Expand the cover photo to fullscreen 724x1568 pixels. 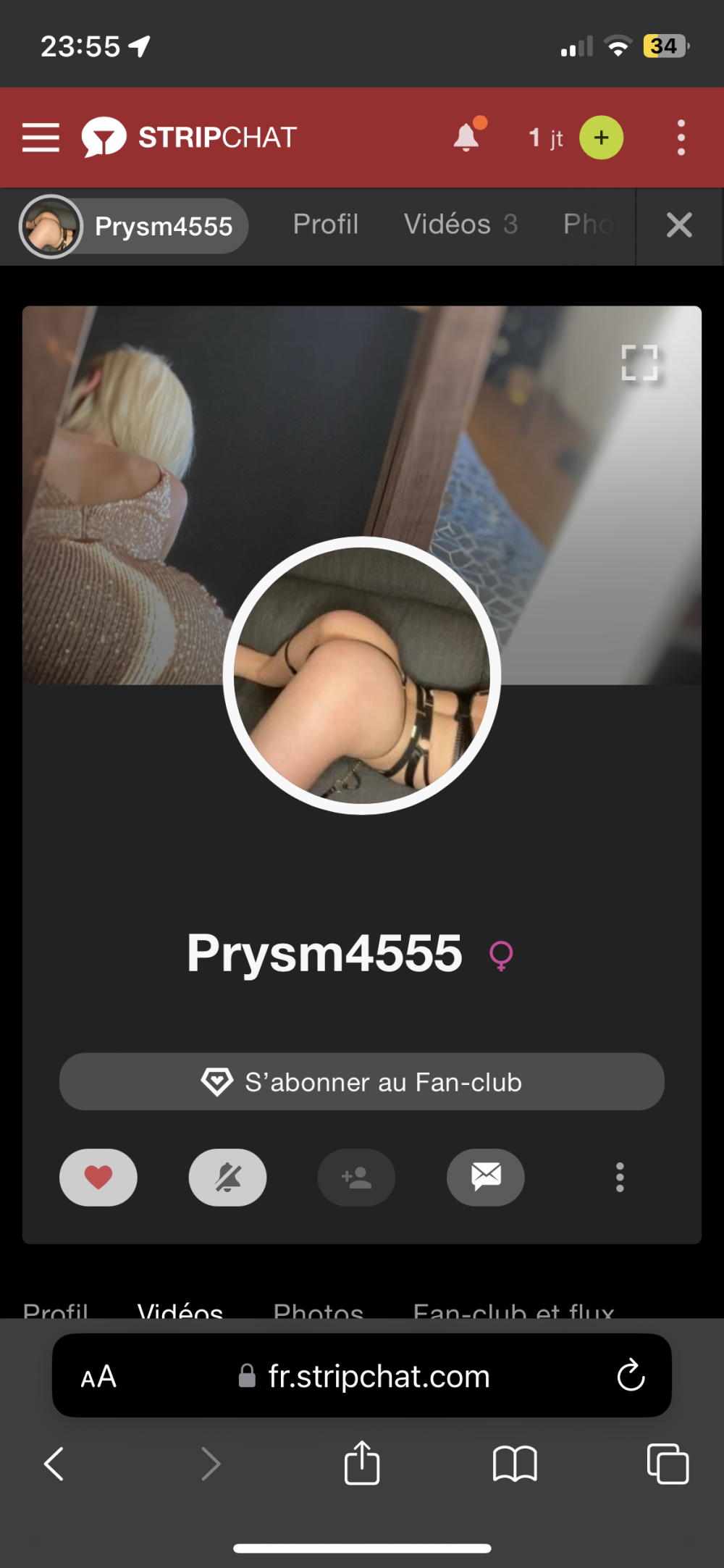coord(639,362)
